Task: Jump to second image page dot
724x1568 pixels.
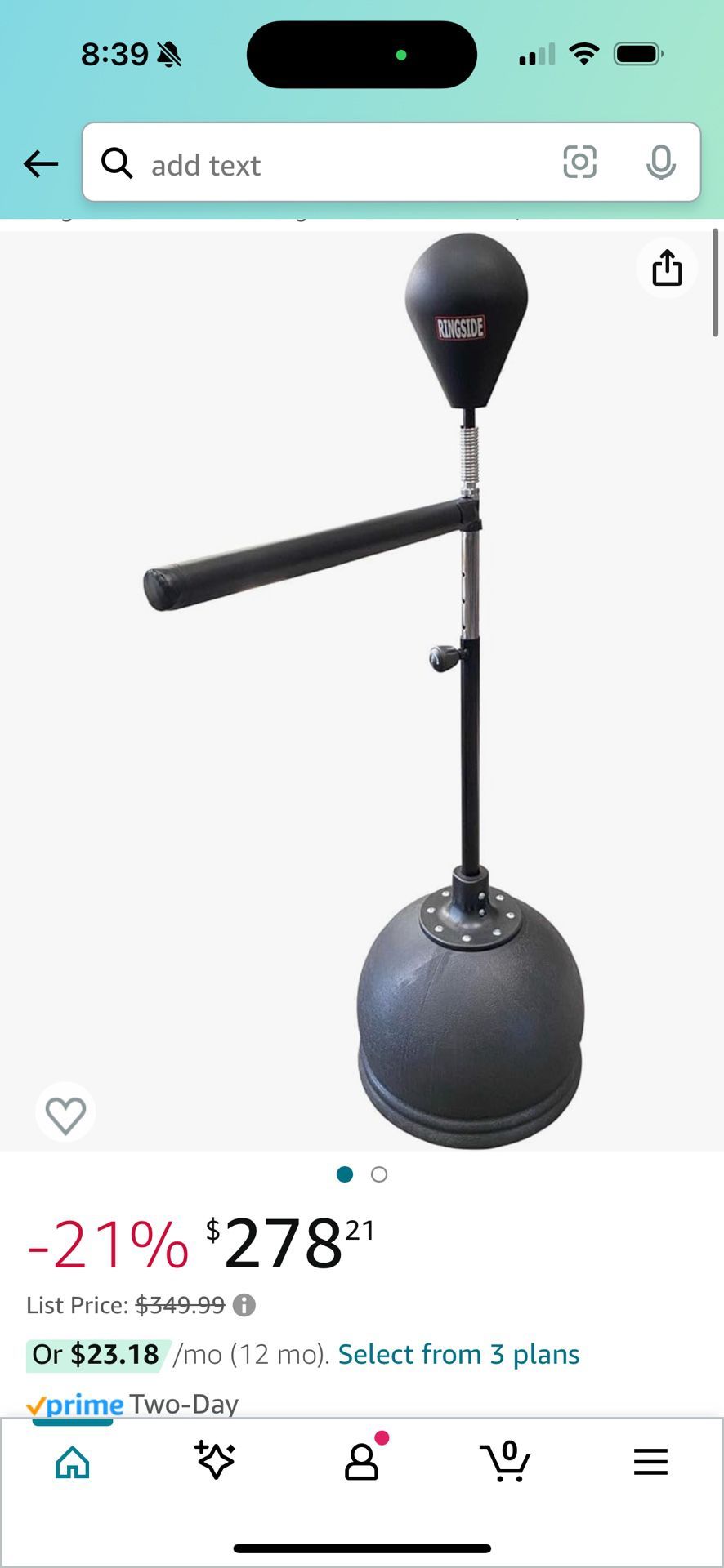Action: 379,1174
